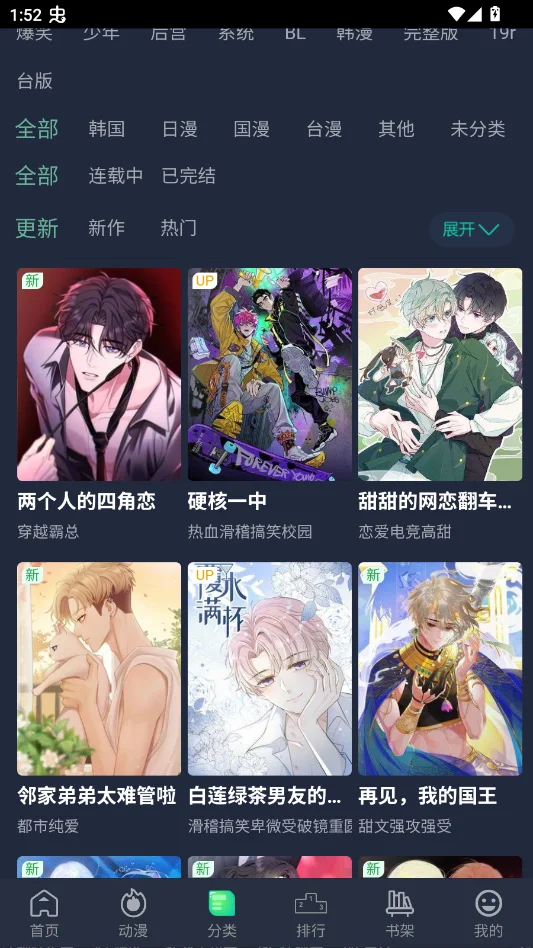The image size is (533, 948).
Task: Expand filters with the 展开 button
Action: pyautogui.click(x=471, y=229)
